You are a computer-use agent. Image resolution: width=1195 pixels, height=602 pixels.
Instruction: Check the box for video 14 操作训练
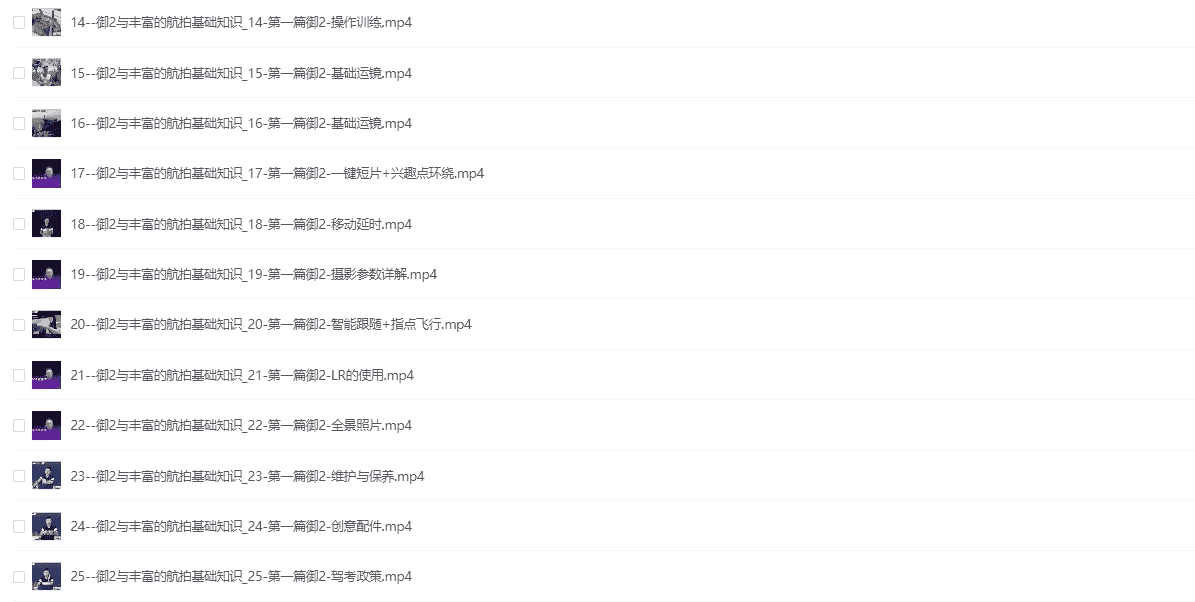[19, 22]
